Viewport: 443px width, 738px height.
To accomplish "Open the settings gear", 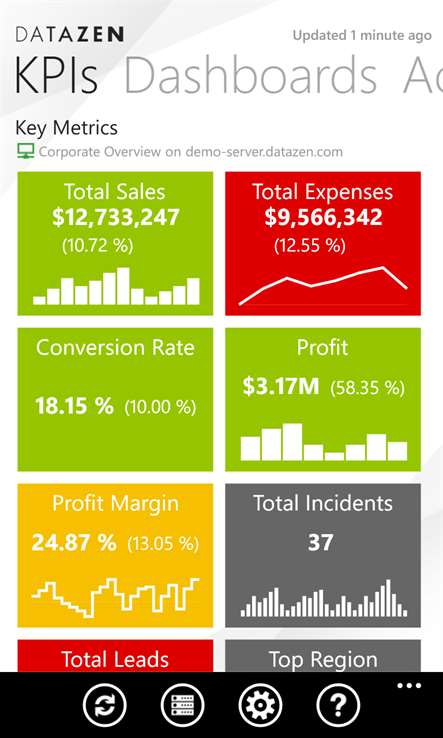I will click(x=260, y=706).
